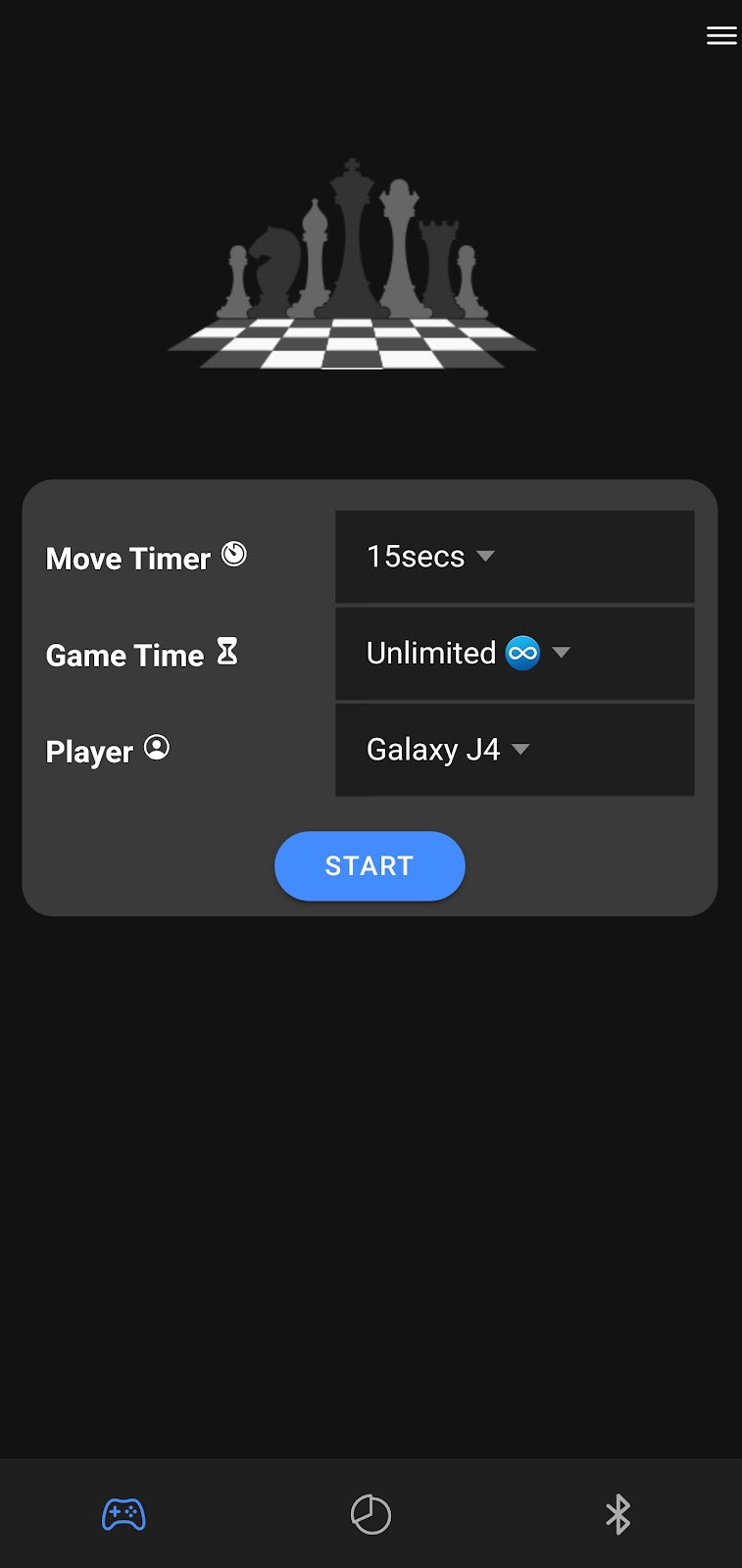Open the Player dropdown showing Galaxy J4
Image resolution: width=742 pixels, height=1568 pixels.
514,750
